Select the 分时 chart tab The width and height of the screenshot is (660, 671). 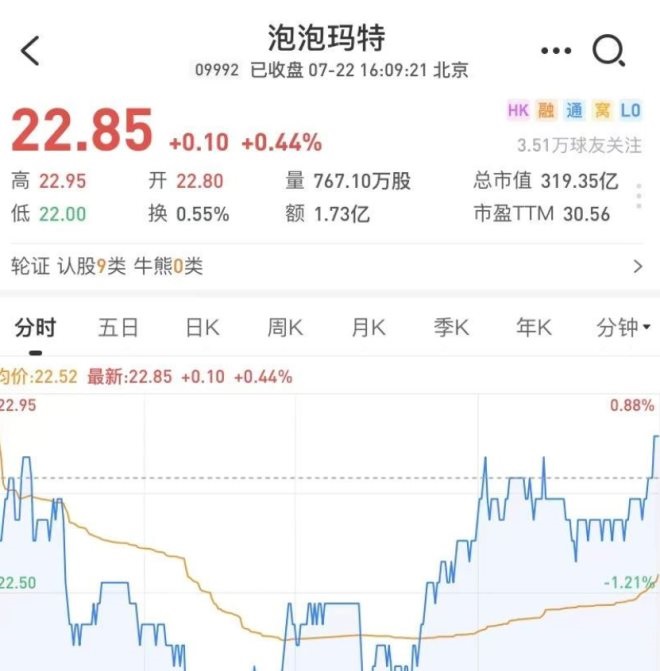click(x=35, y=328)
